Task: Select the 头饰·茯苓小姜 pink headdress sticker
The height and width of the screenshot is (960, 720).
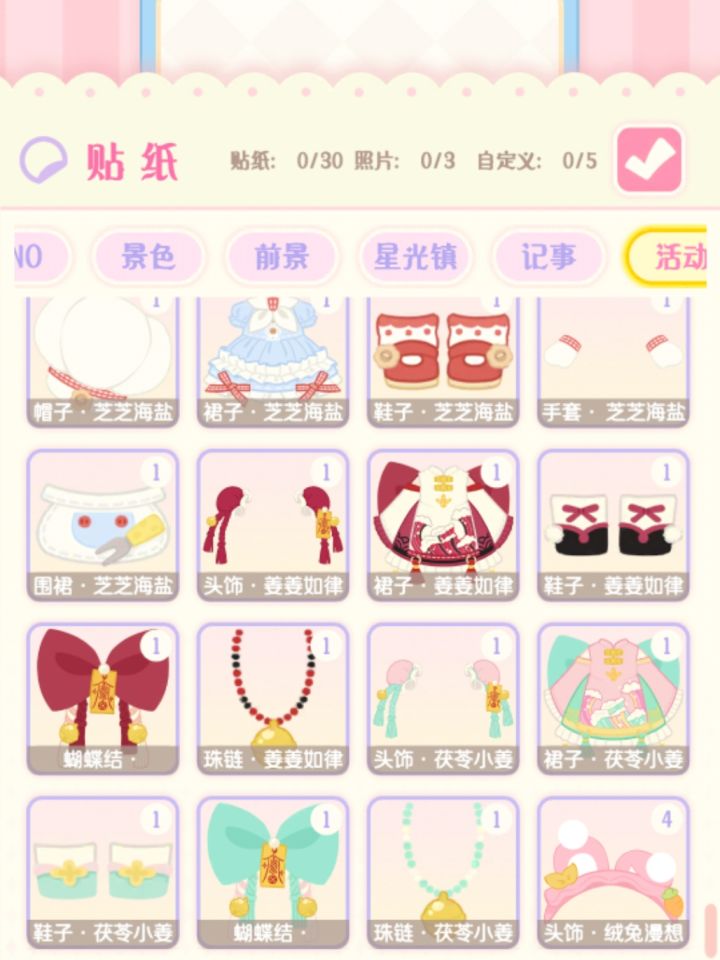Action: click(x=443, y=695)
